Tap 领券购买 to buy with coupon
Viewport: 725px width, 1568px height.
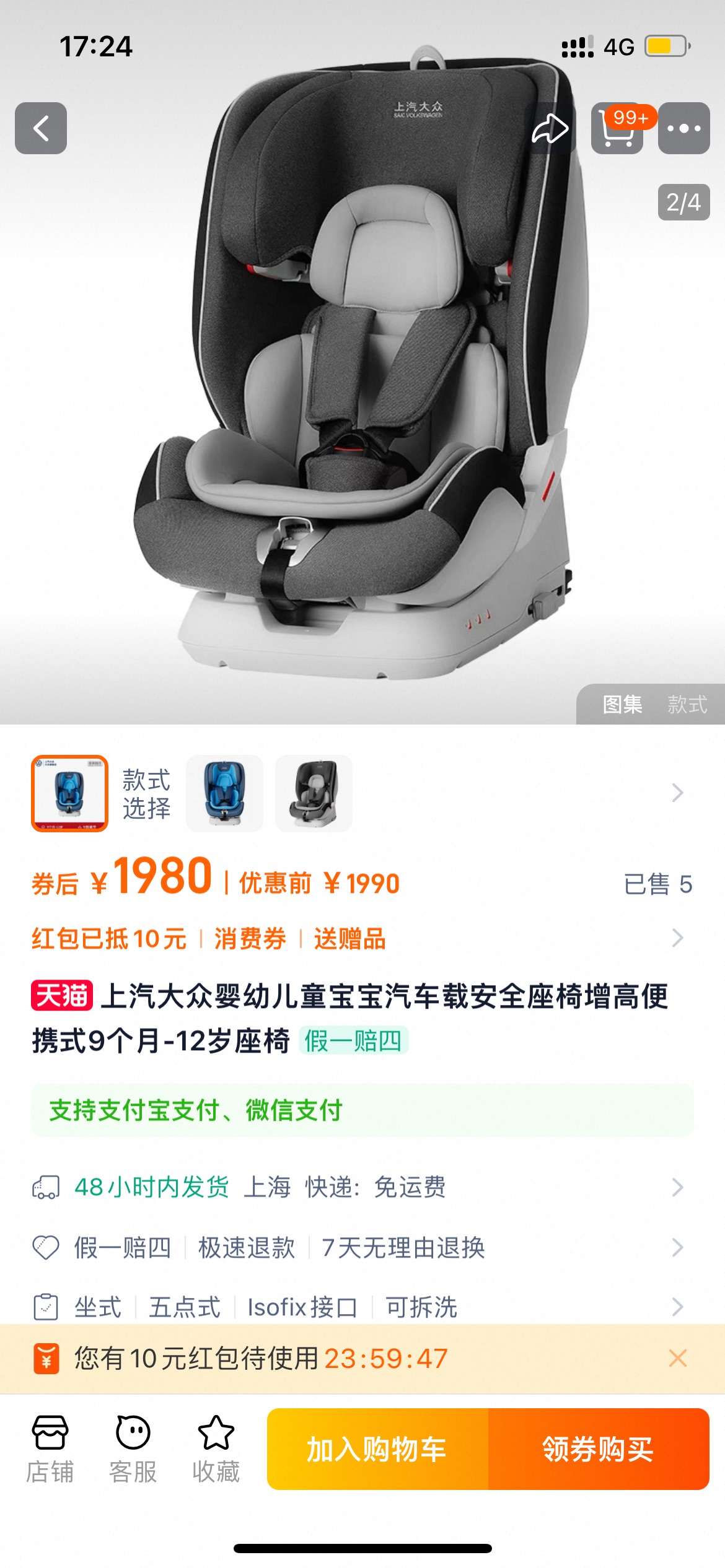(598, 1449)
